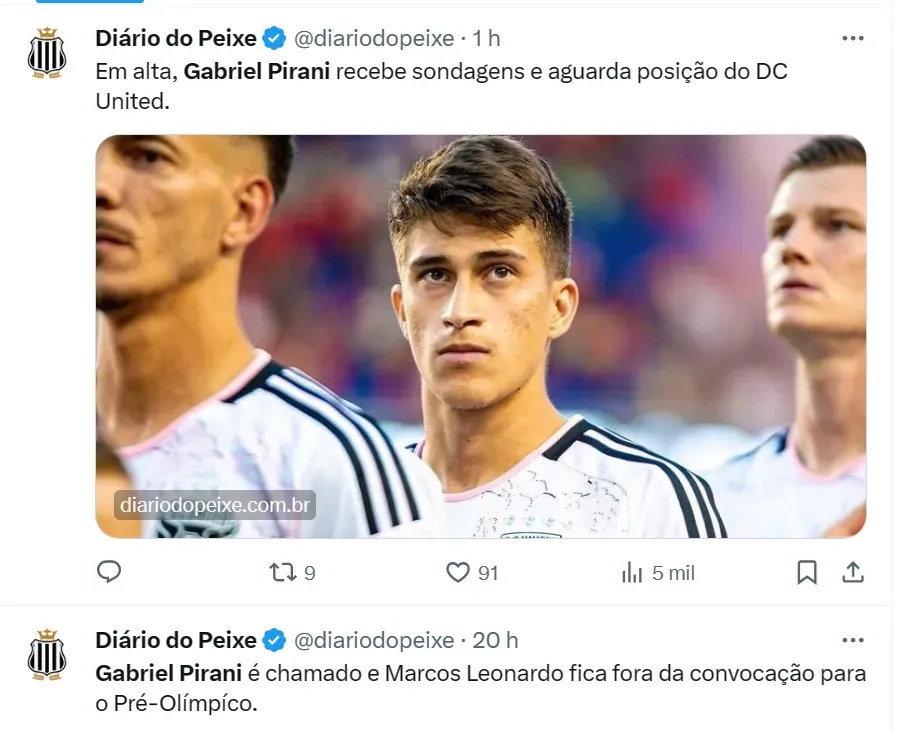Share the Gabriel Pirani DC United post
Viewport: 911px width, 733px height.
[x=852, y=572]
